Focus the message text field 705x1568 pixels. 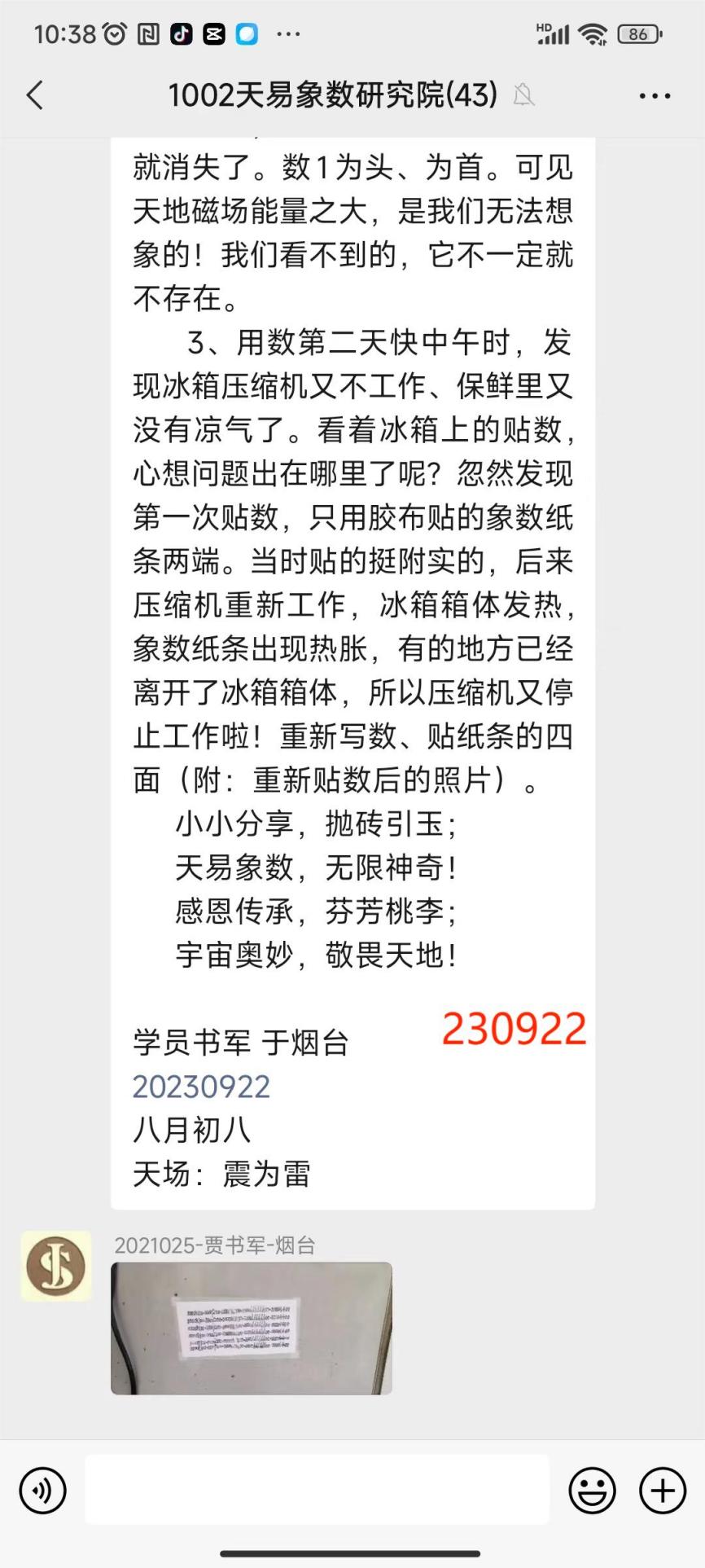(x=317, y=1489)
